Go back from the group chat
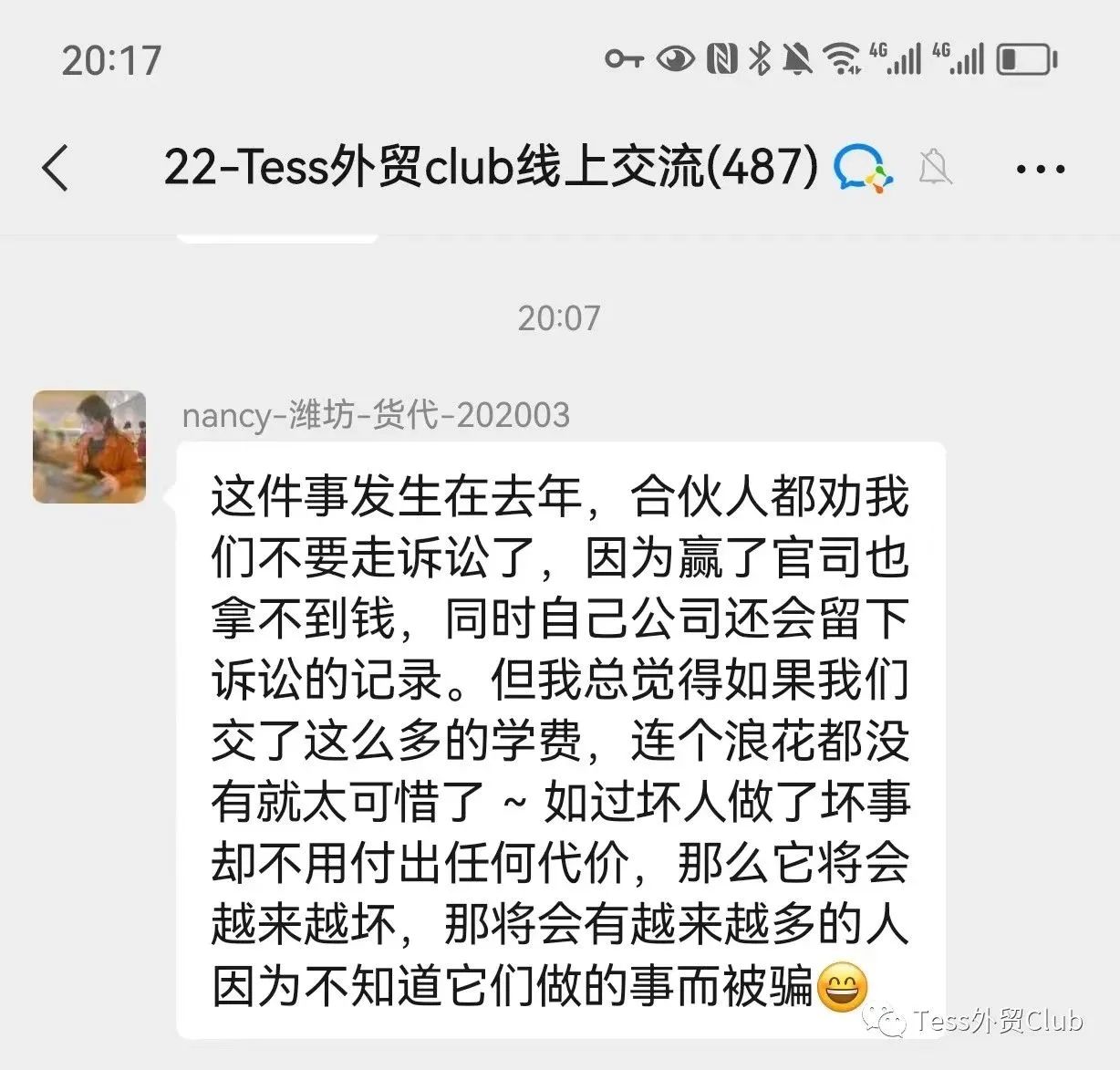The image size is (1120, 1070). 57,169
